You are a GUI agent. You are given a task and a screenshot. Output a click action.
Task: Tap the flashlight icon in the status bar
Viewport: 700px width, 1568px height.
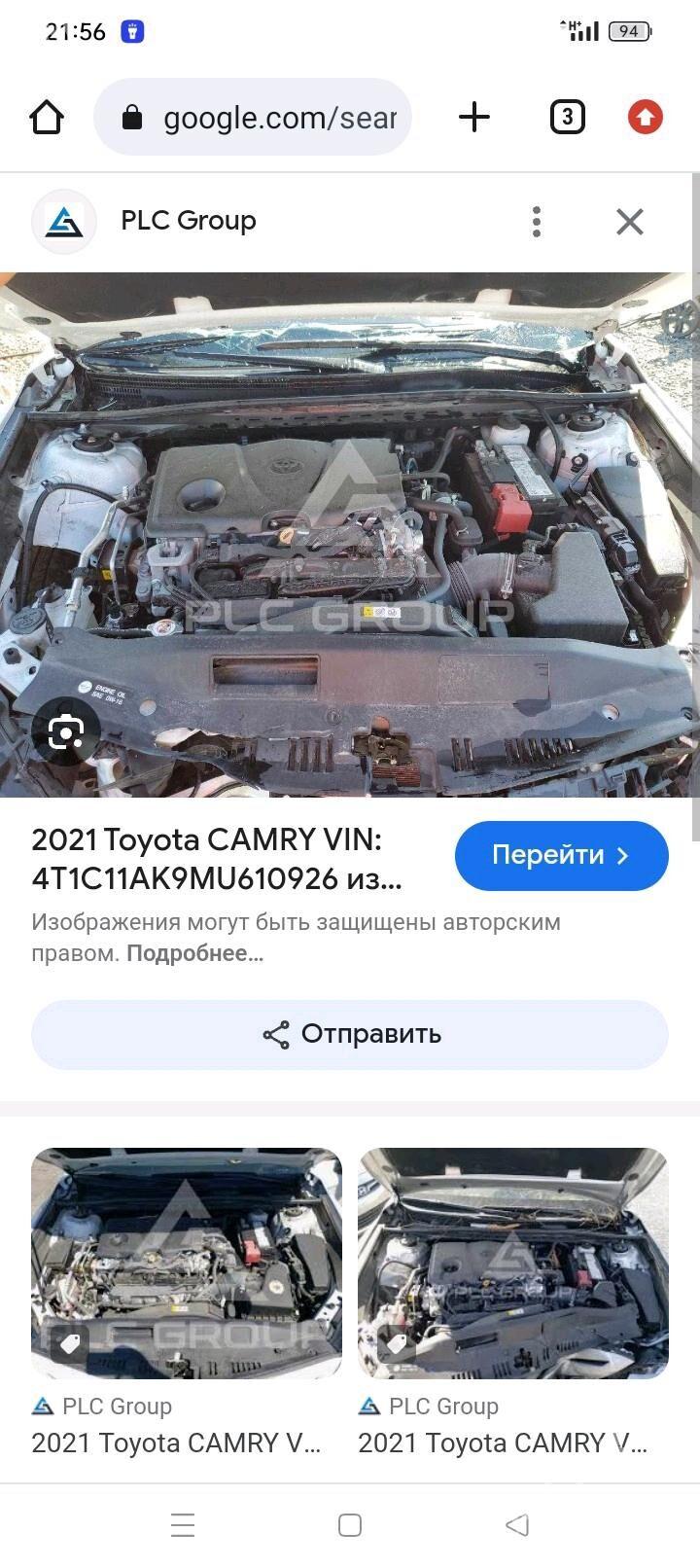click(131, 31)
